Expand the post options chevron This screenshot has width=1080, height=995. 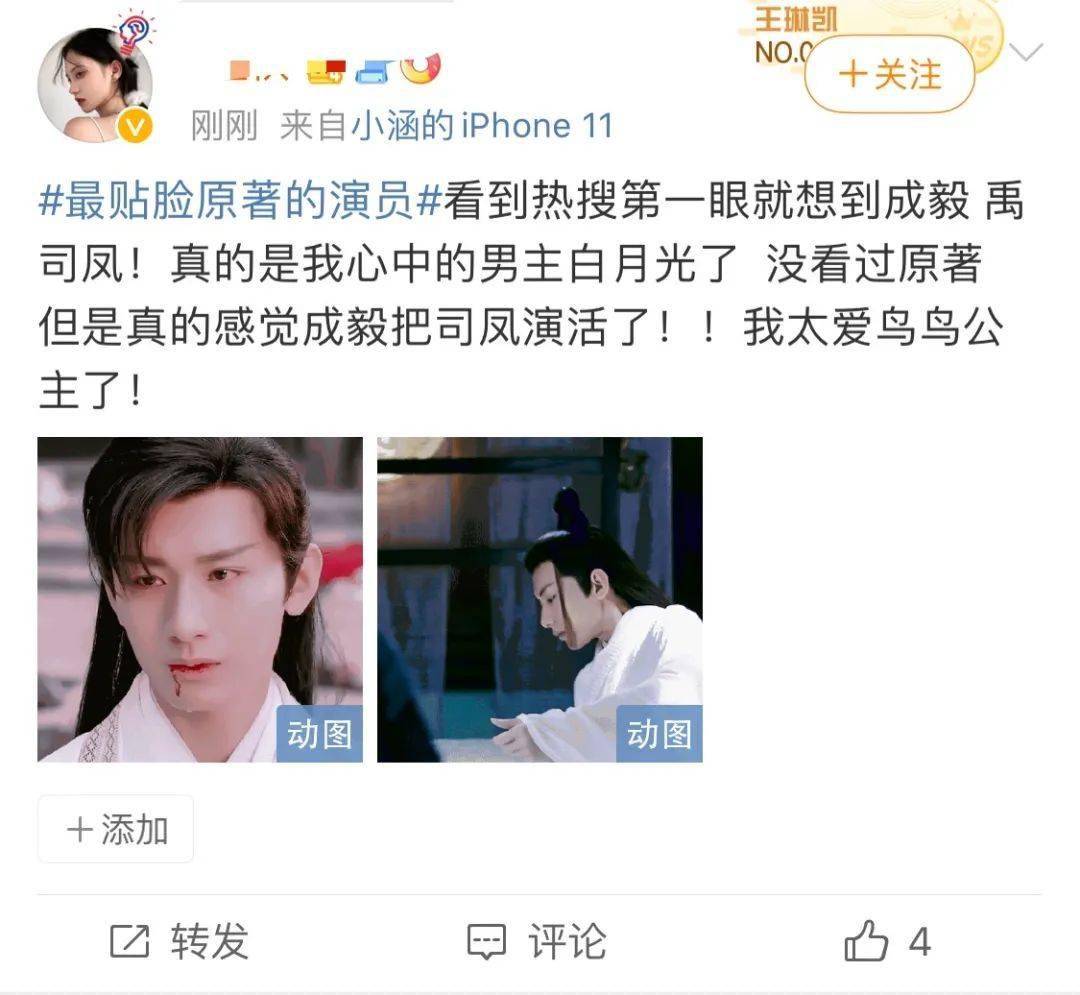click(x=1027, y=52)
